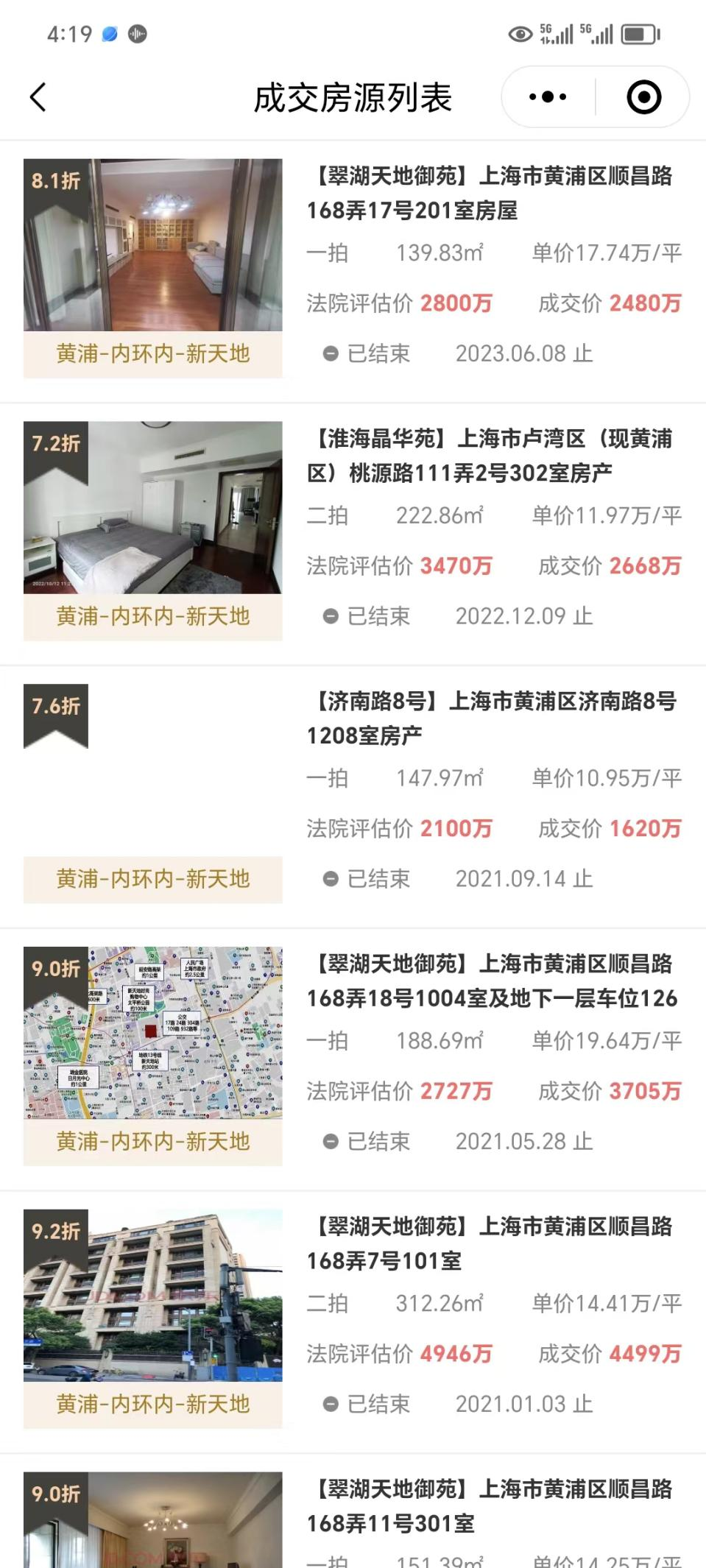This screenshot has height=1568, width=706.
Task: Tap the 成交房源列表 page title
Action: pos(353,96)
